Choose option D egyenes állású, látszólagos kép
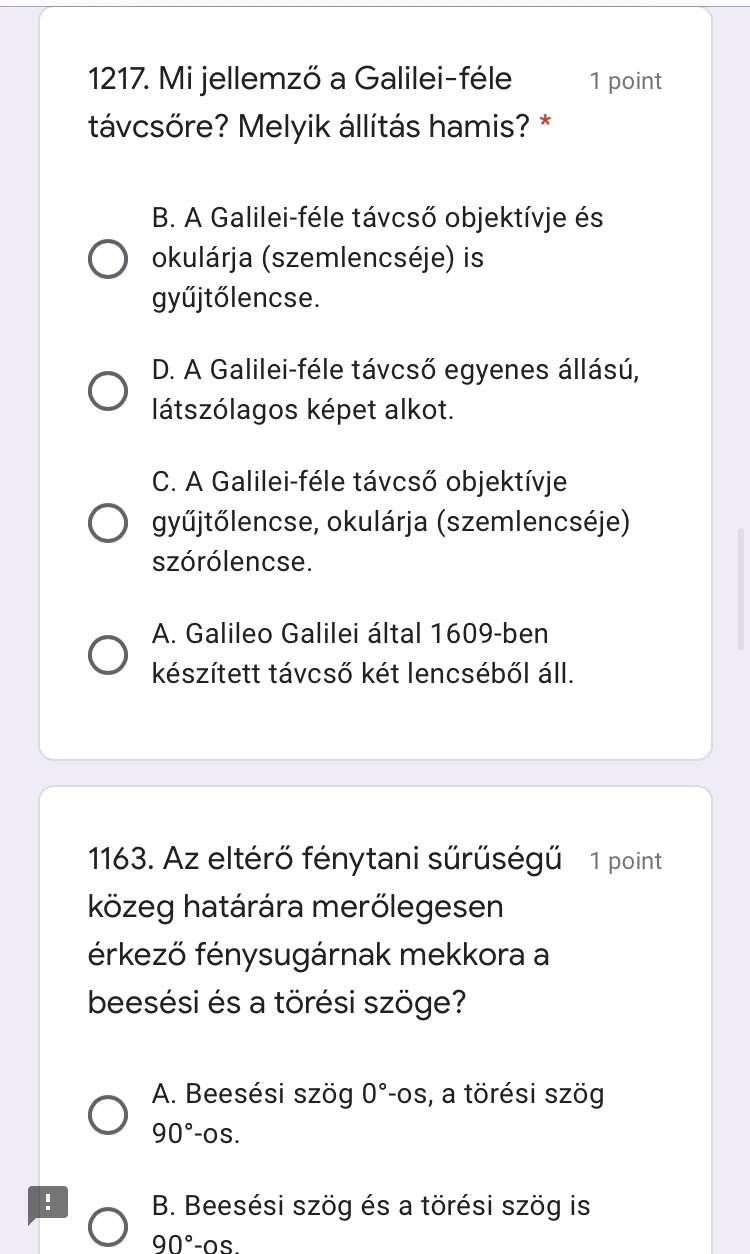The image size is (750, 1254). pyautogui.click(x=108, y=390)
